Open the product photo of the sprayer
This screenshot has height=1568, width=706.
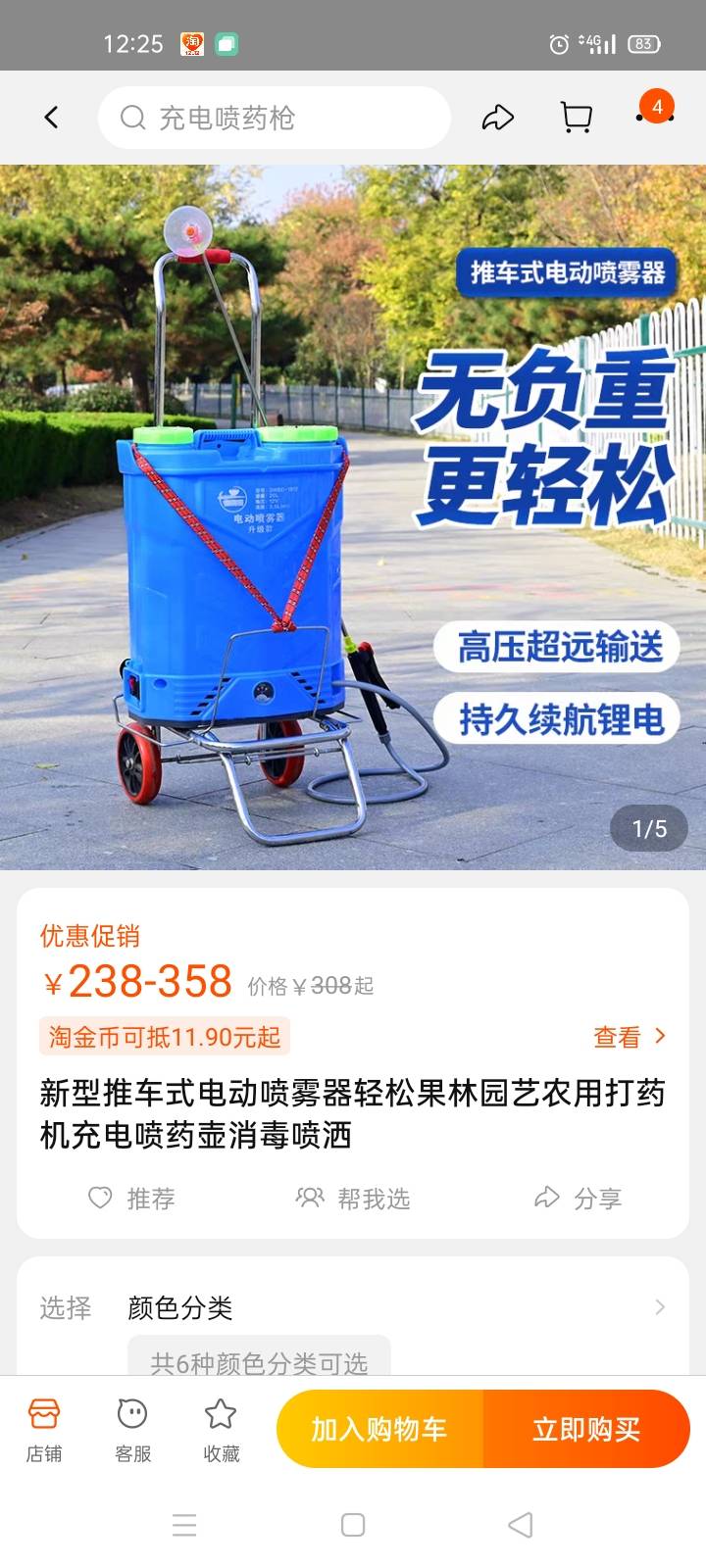point(353,517)
